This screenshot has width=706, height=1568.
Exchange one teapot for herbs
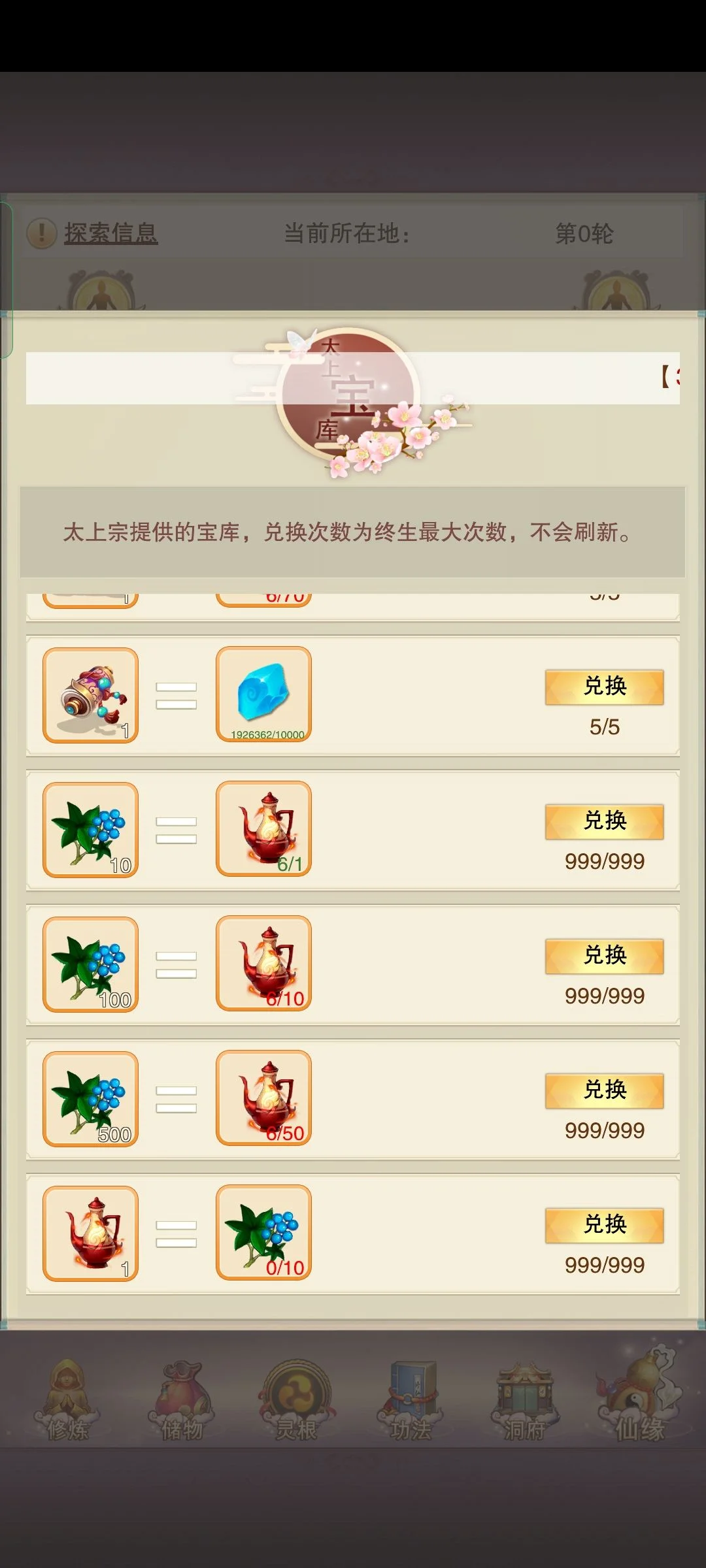pos(604,1225)
